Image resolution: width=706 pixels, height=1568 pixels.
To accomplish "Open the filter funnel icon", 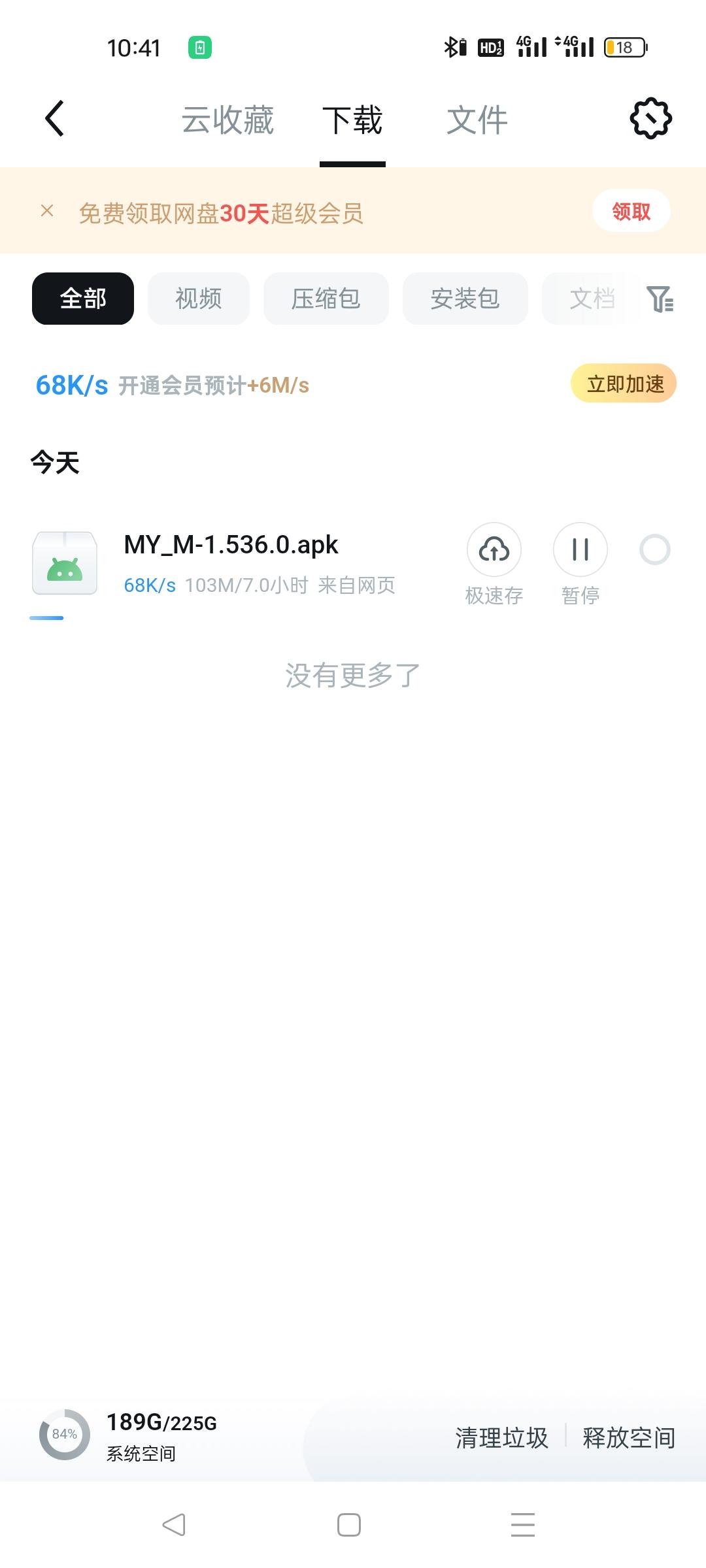I will 660,299.
